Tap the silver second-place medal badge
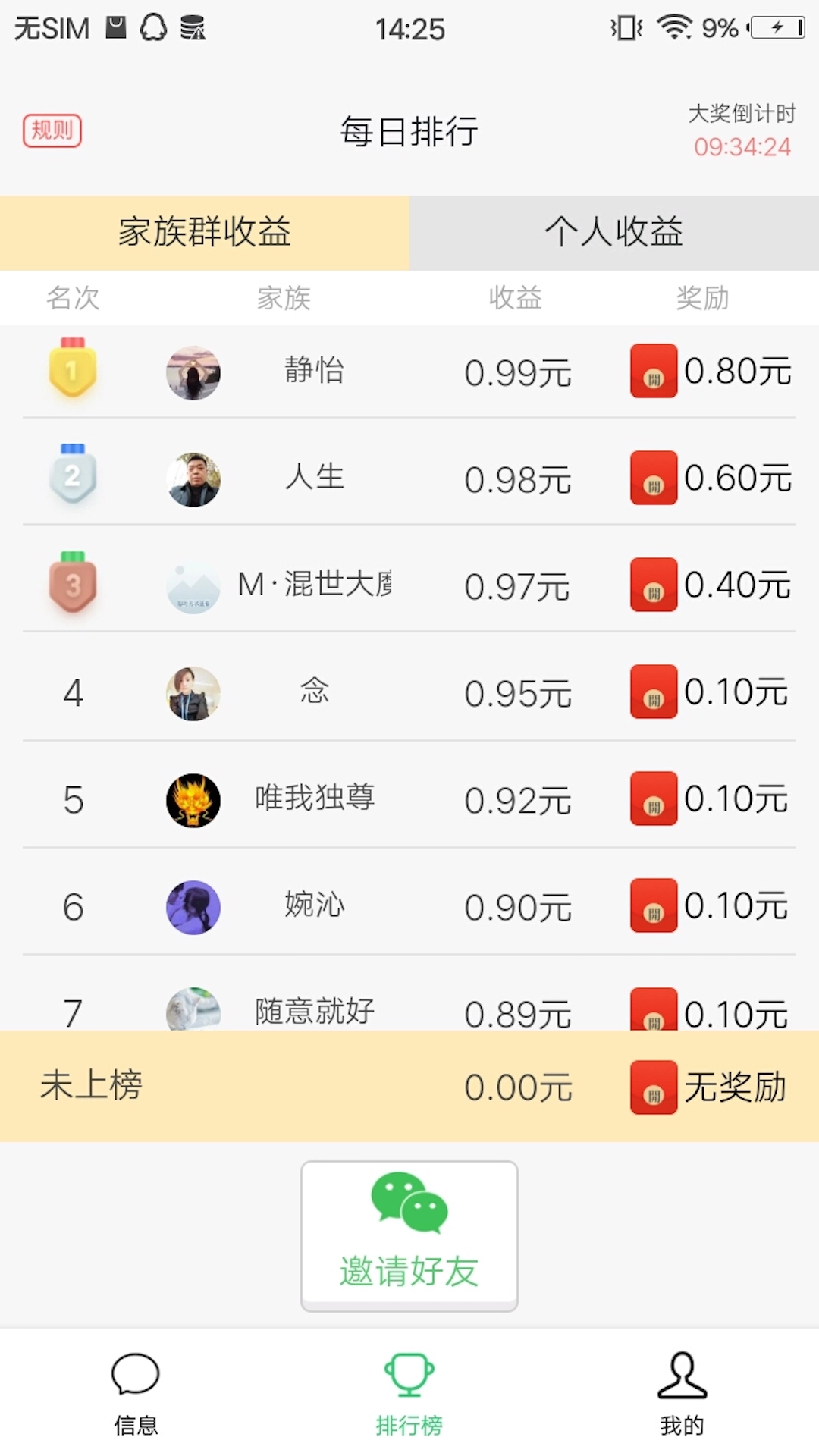Screen dimensions: 819x1456 coord(72,478)
